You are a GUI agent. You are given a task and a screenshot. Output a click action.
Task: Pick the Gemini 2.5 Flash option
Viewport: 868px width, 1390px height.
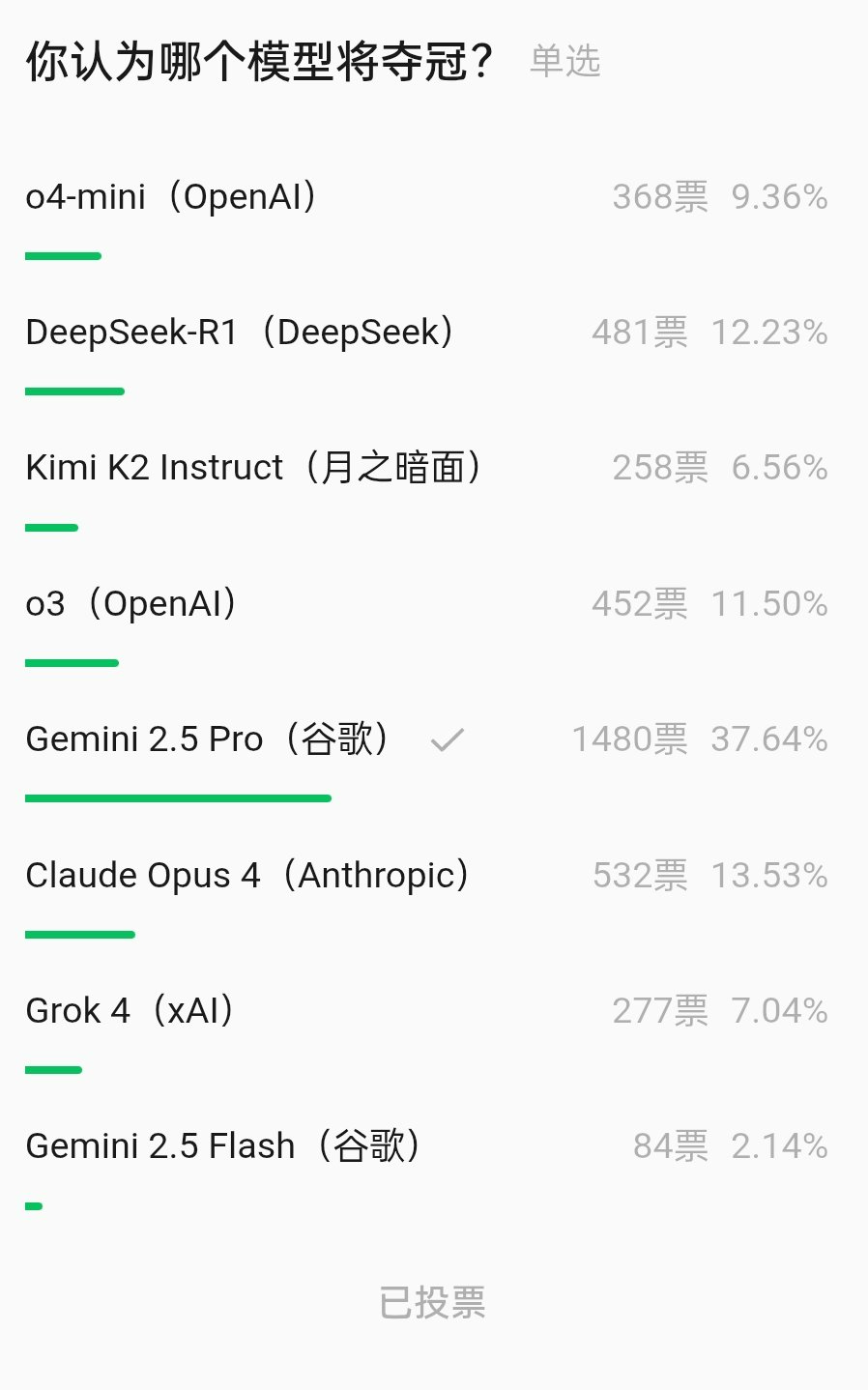[223, 1146]
